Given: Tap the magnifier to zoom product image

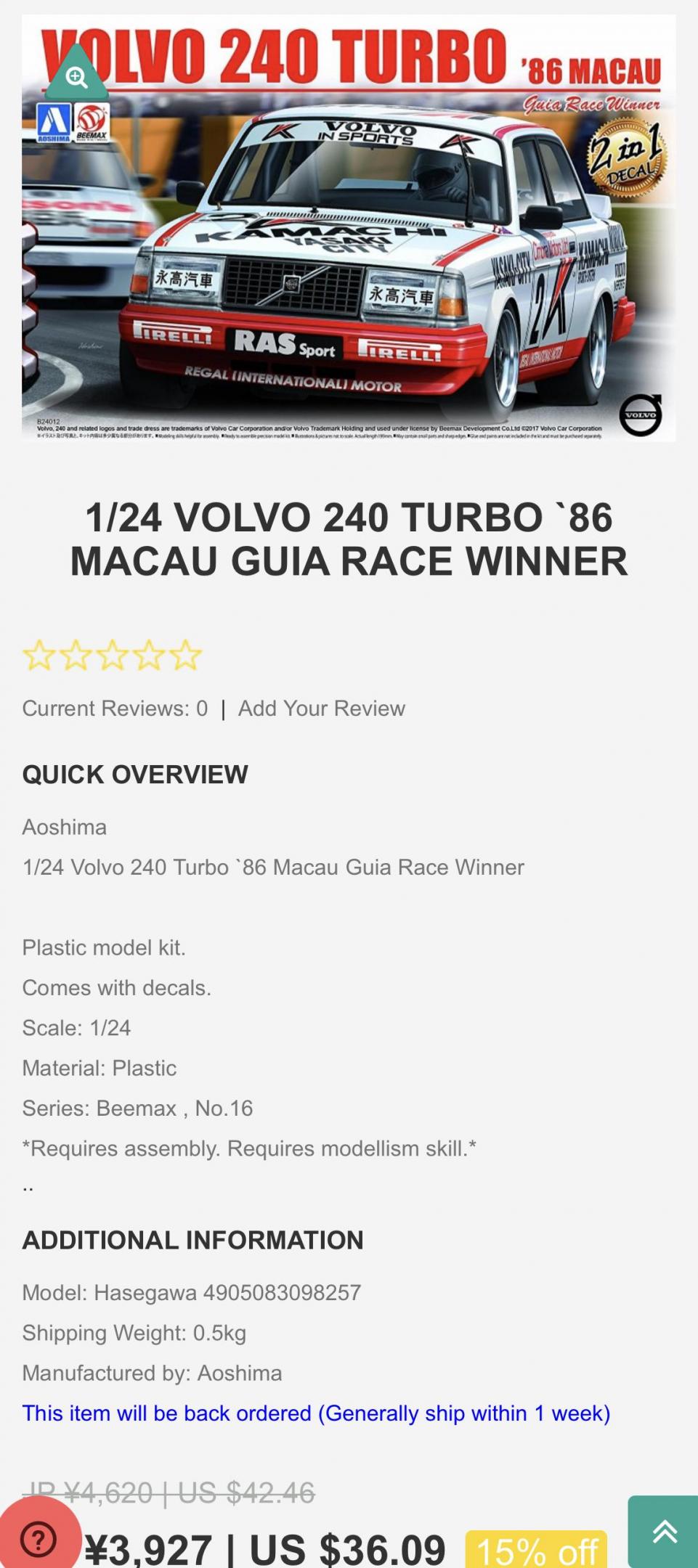Looking at the screenshot, I should (x=76, y=75).
